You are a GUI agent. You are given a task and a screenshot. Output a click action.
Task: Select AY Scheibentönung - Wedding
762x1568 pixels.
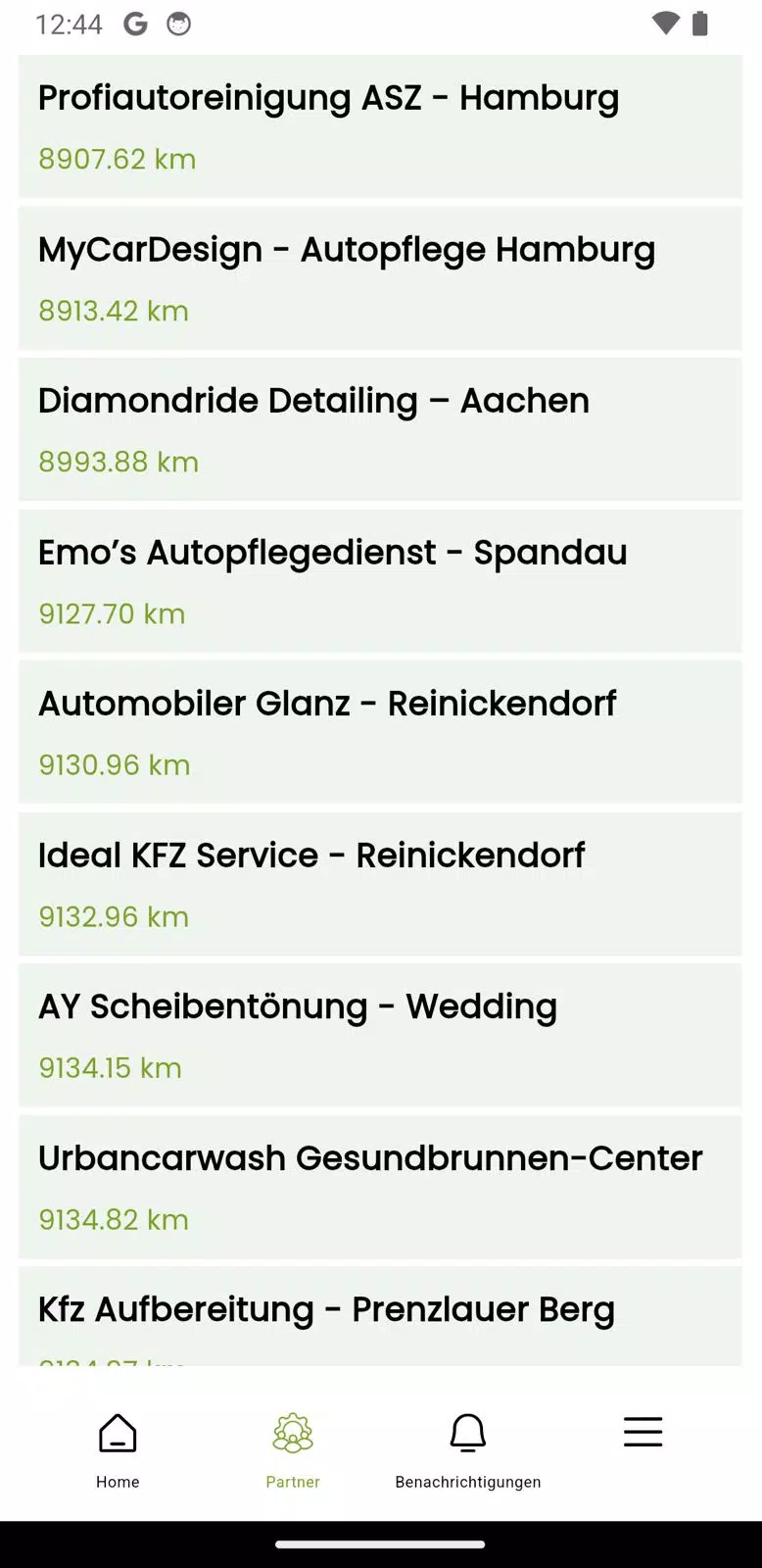coord(381,1034)
